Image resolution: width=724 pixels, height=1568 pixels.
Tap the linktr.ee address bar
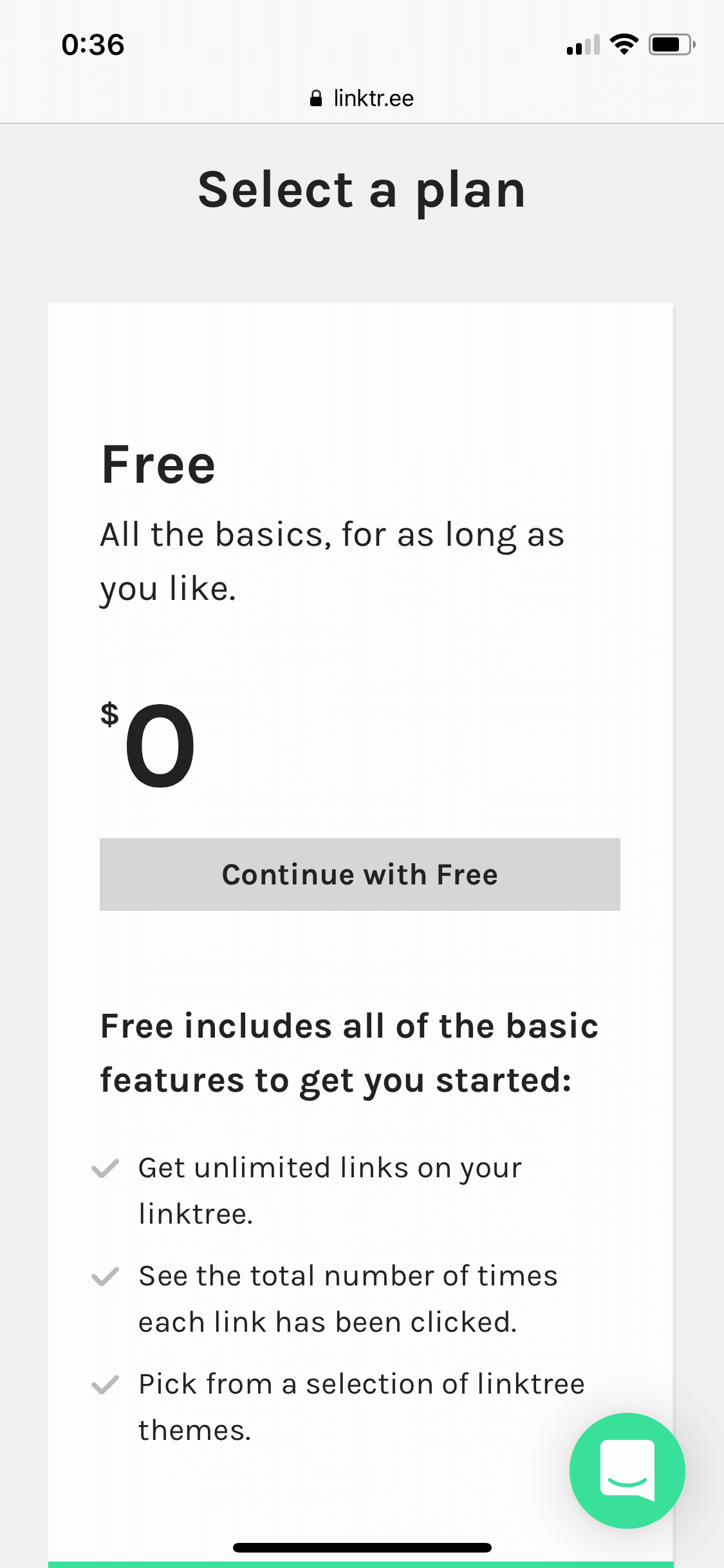coord(362,98)
